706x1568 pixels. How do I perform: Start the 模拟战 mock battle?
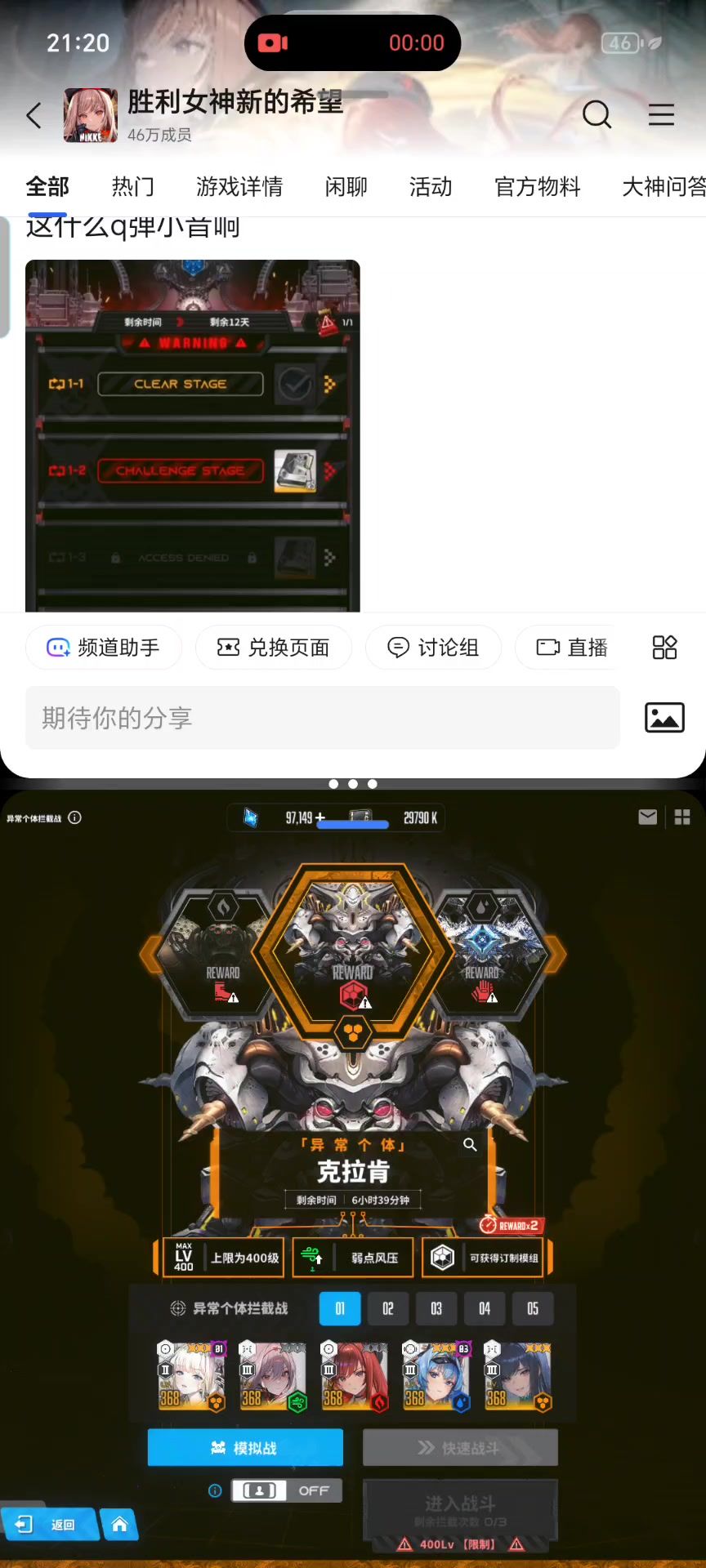coord(245,1448)
